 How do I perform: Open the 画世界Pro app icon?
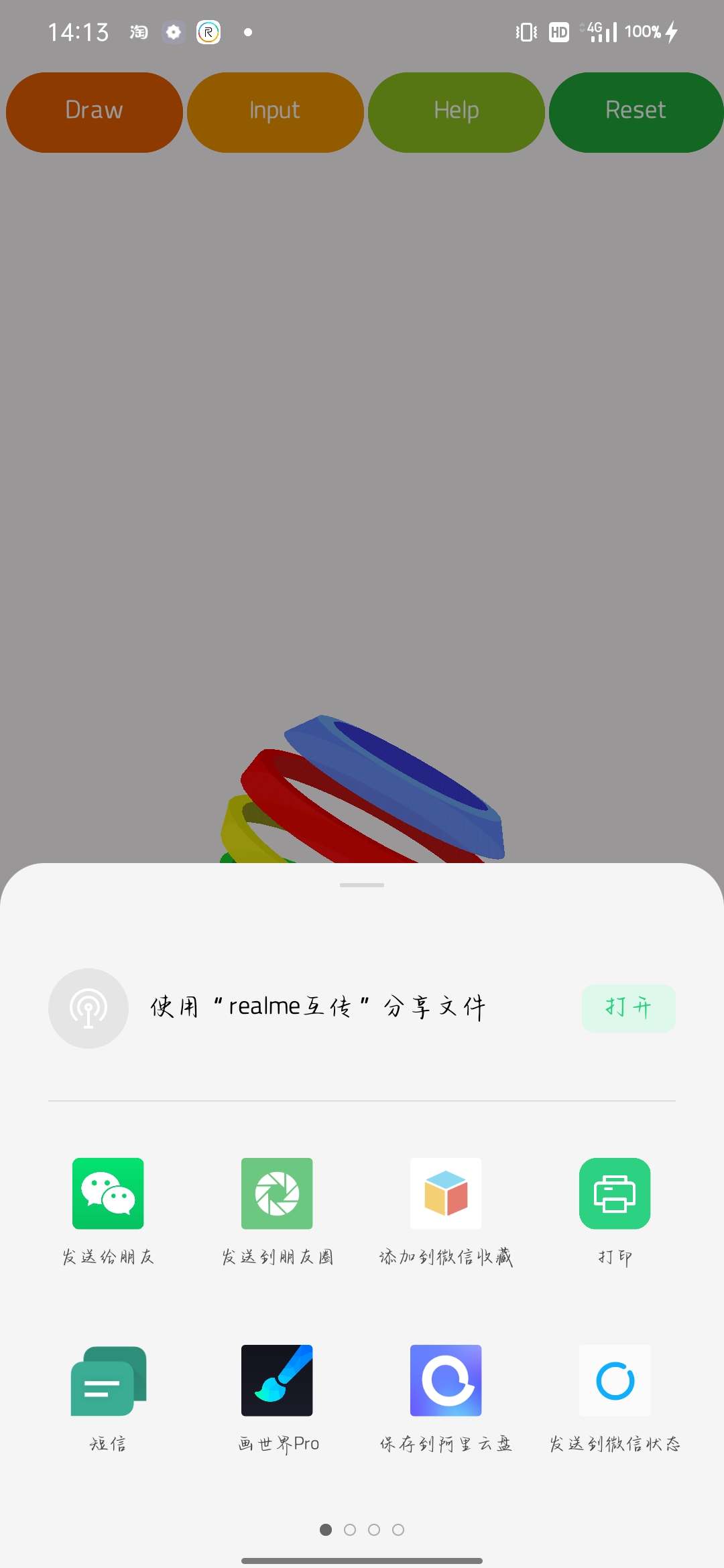pyautogui.click(x=276, y=1382)
